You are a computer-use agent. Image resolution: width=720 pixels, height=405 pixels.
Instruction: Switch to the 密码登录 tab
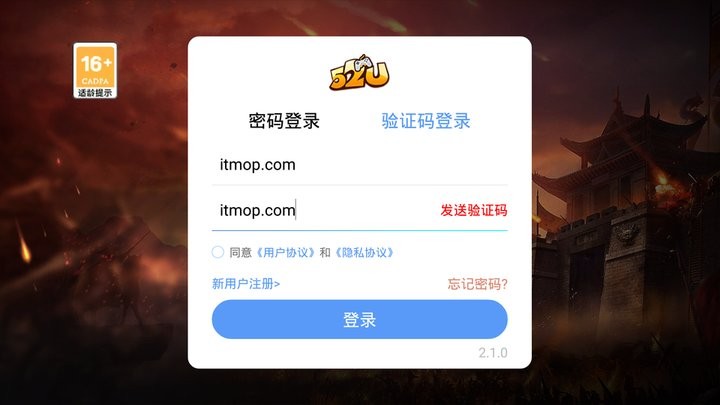(x=284, y=121)
